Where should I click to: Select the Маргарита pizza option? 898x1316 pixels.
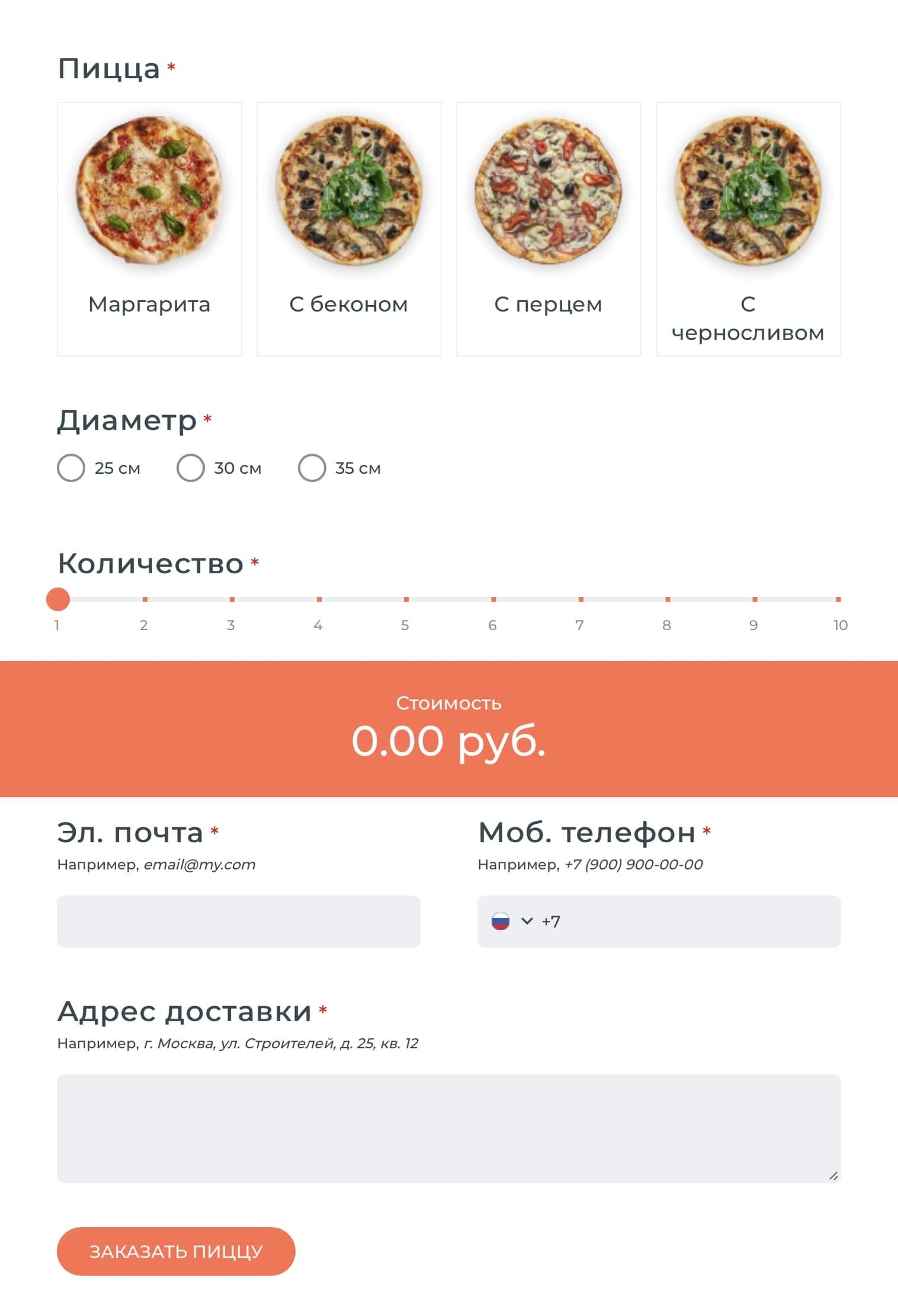click(149, 228)
